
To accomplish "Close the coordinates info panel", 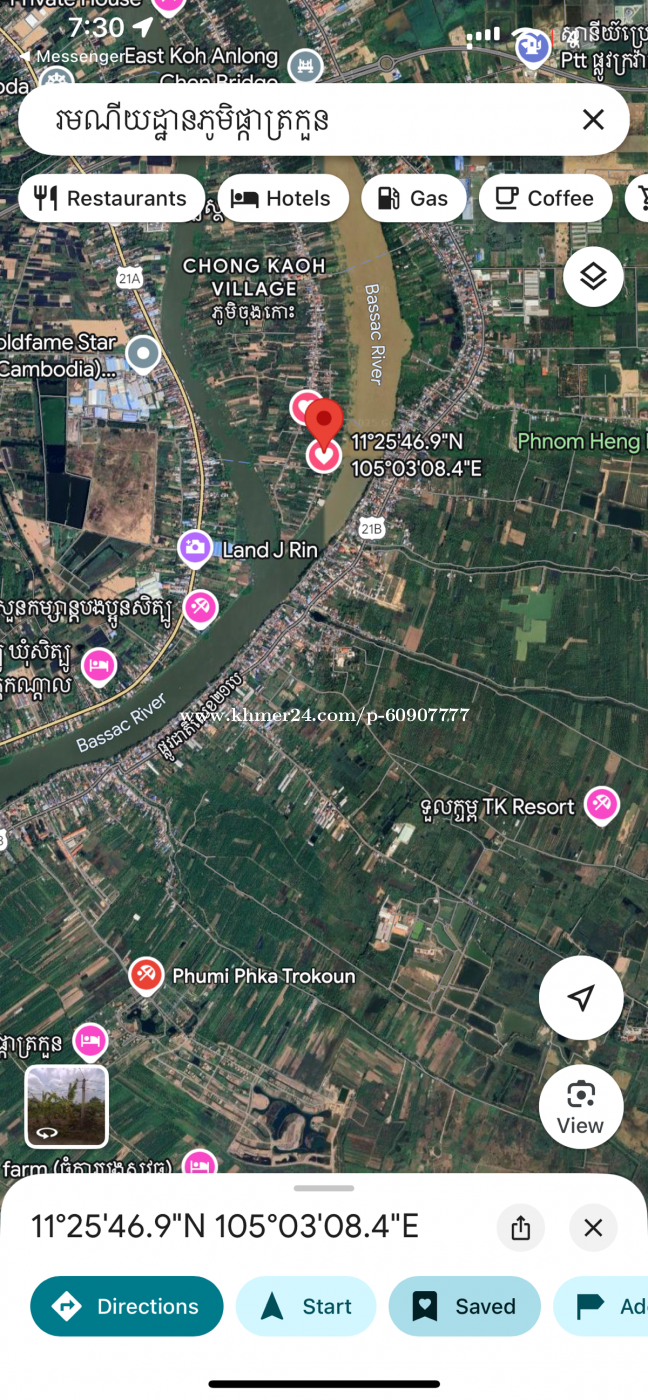I will click(x=593, y=1227).
